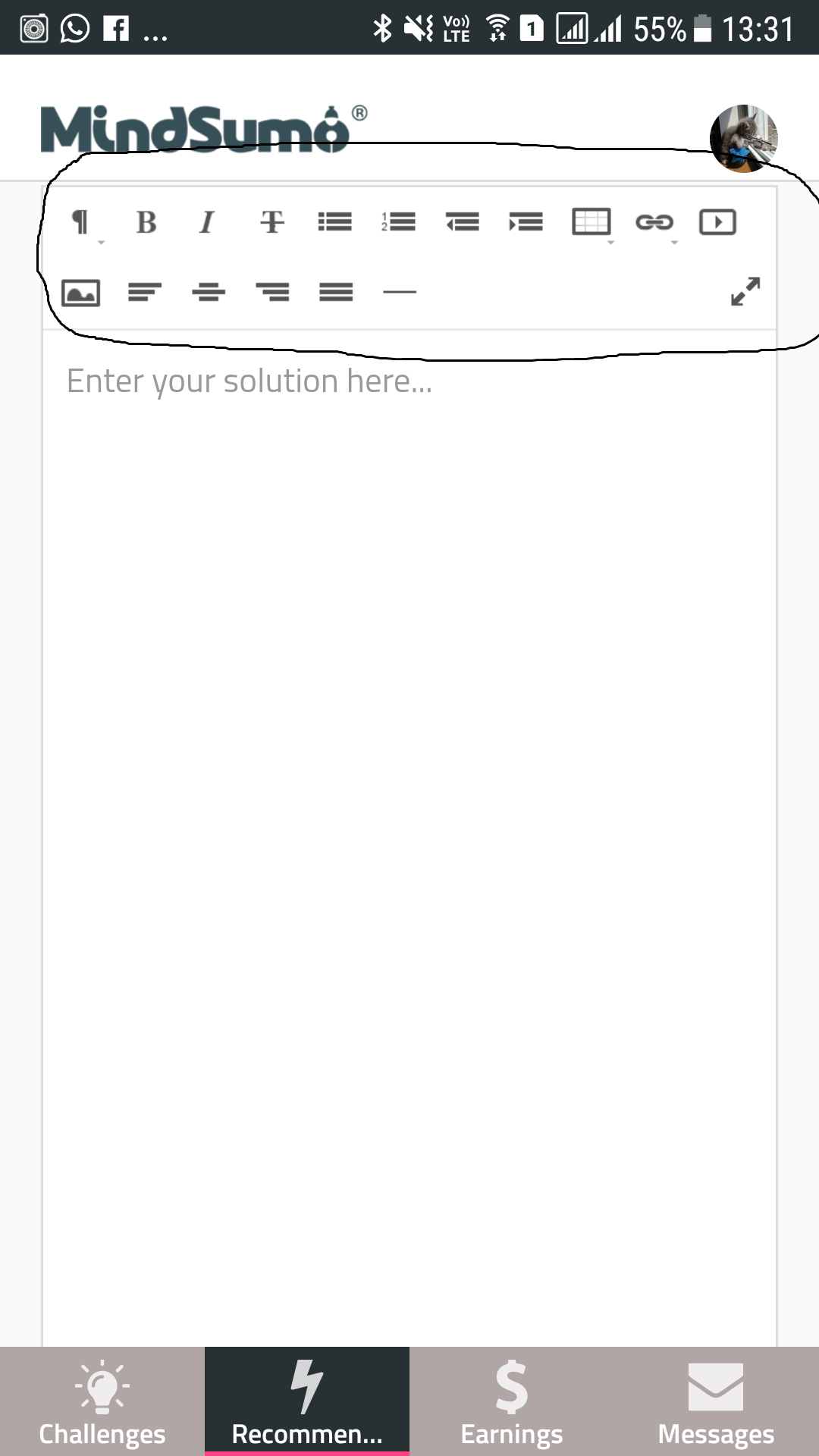Justify the text

point(336,292)
